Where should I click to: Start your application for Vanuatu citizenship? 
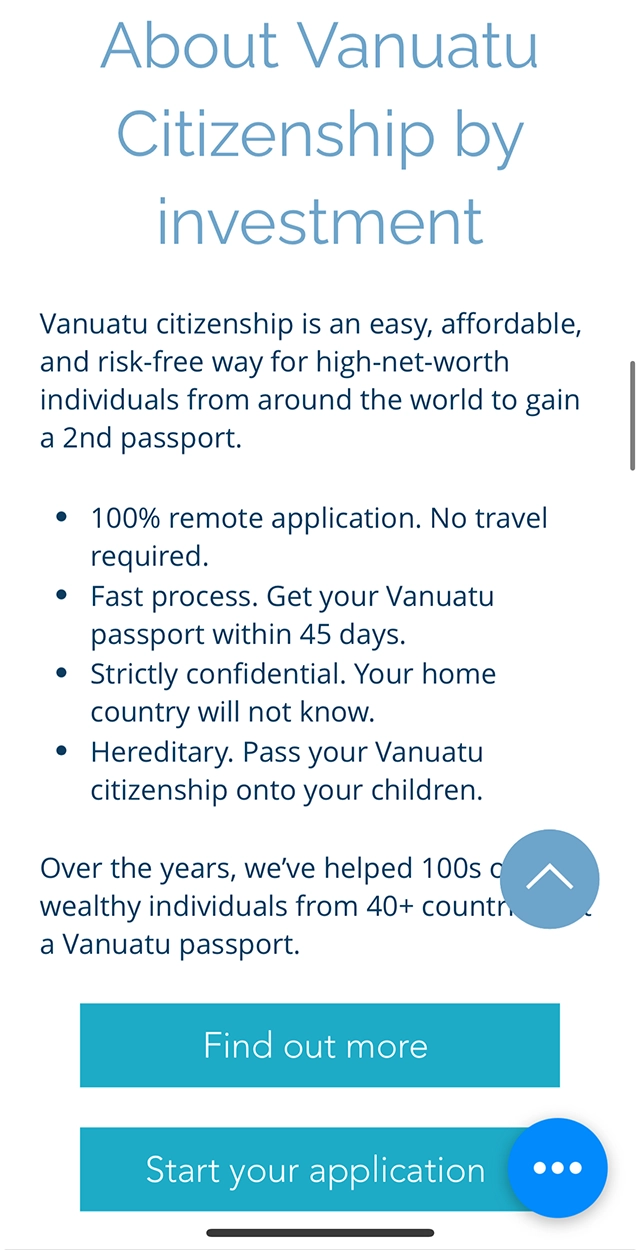pos(300,1169)
